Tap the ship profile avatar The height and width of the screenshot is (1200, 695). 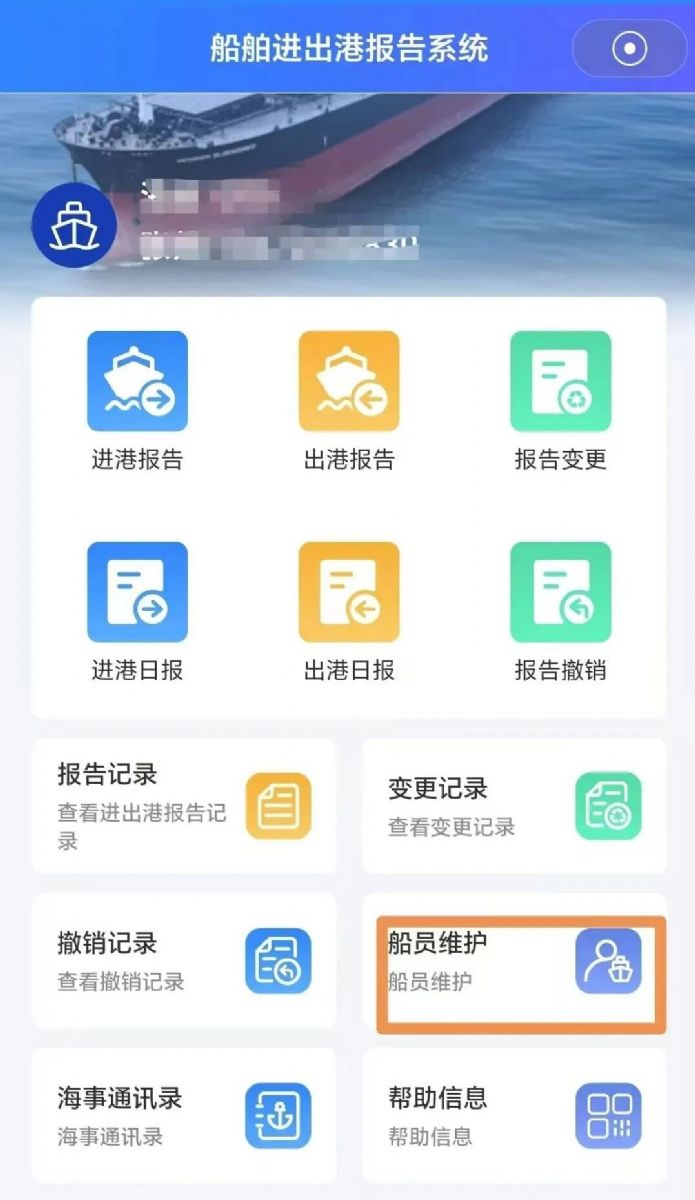click(74, 226)
